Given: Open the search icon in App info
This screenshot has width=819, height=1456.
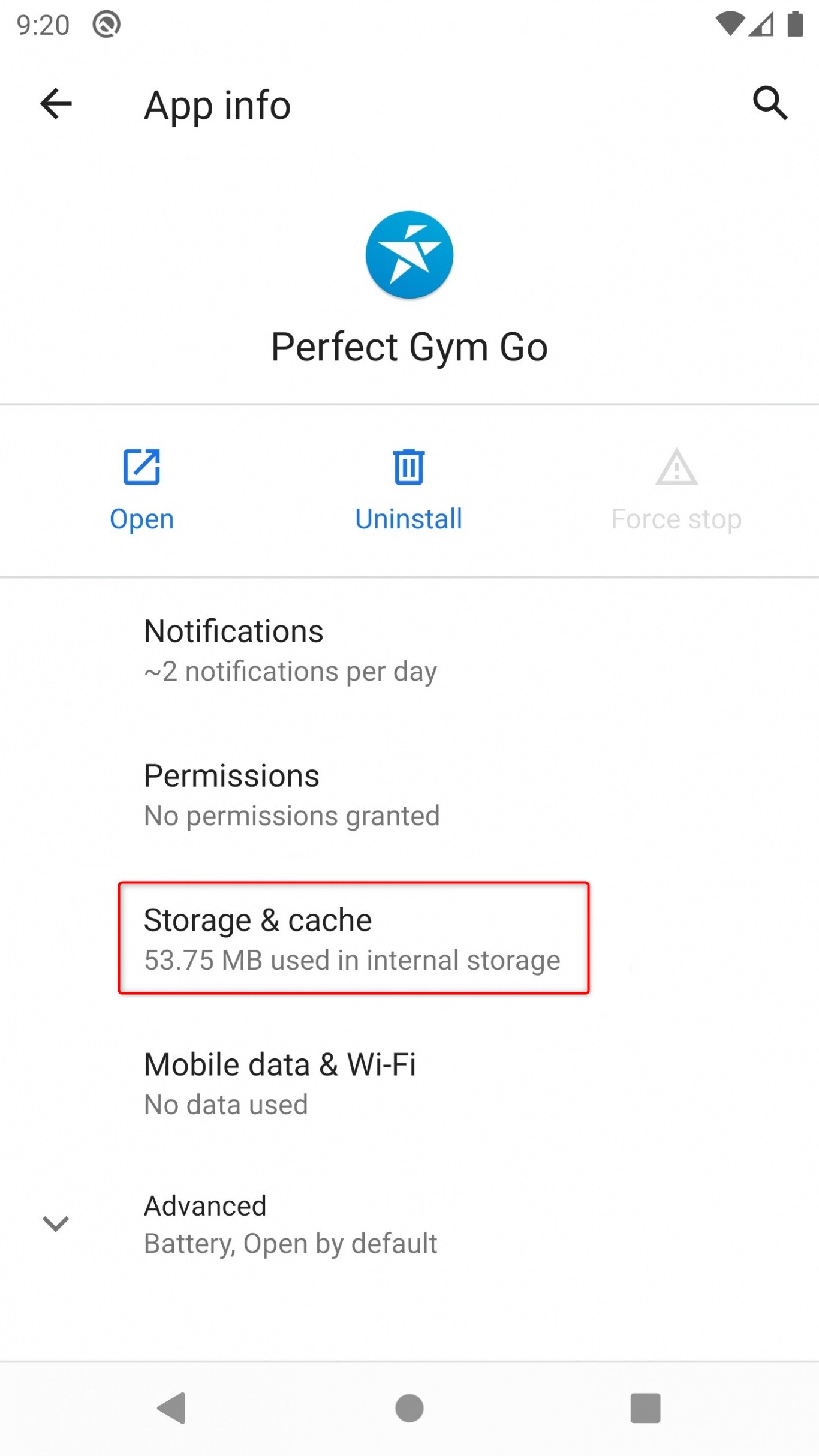Looking at the screenshot, I should point(770,103).
